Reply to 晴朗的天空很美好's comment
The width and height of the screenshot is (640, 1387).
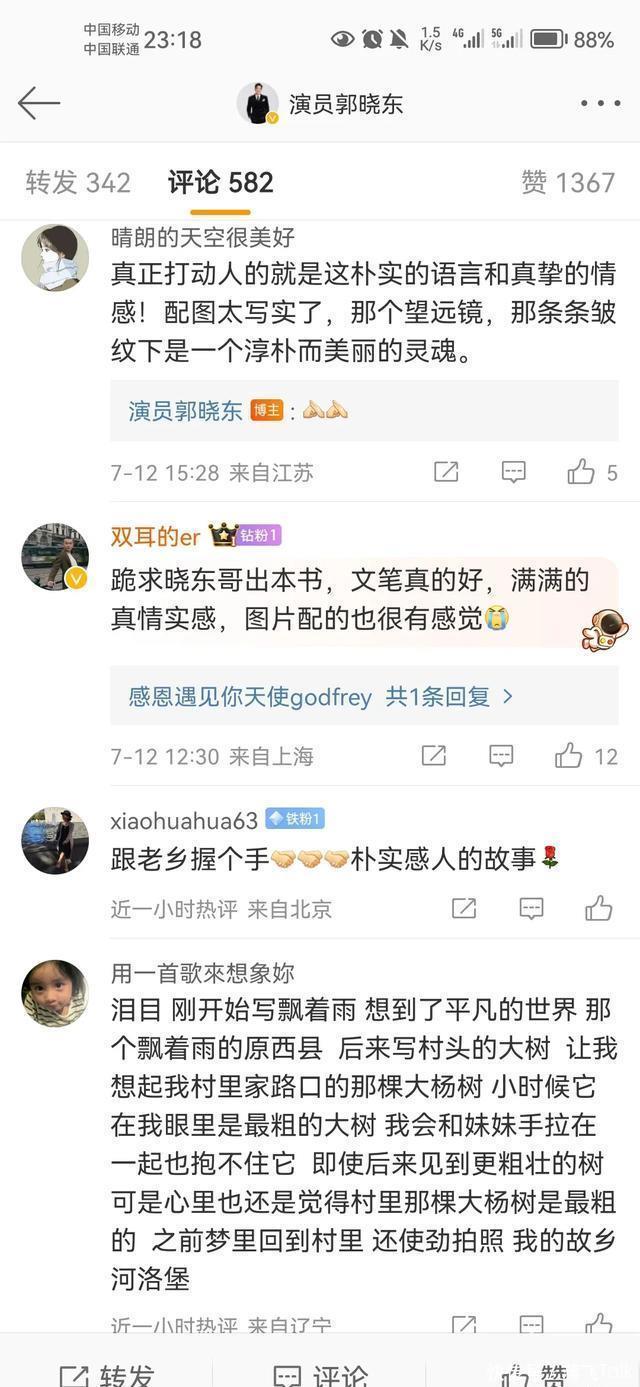[513, 472]
